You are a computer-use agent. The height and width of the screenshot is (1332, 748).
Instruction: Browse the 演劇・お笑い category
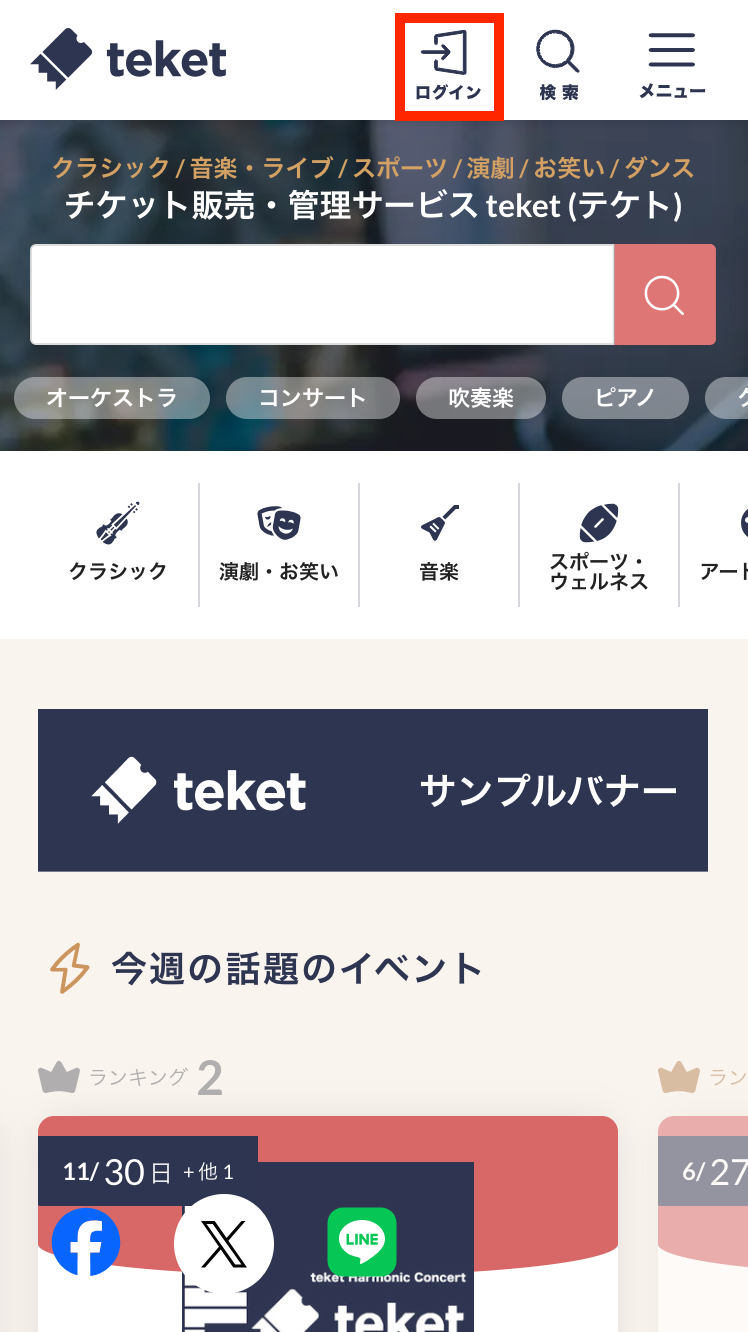point(279,544)
